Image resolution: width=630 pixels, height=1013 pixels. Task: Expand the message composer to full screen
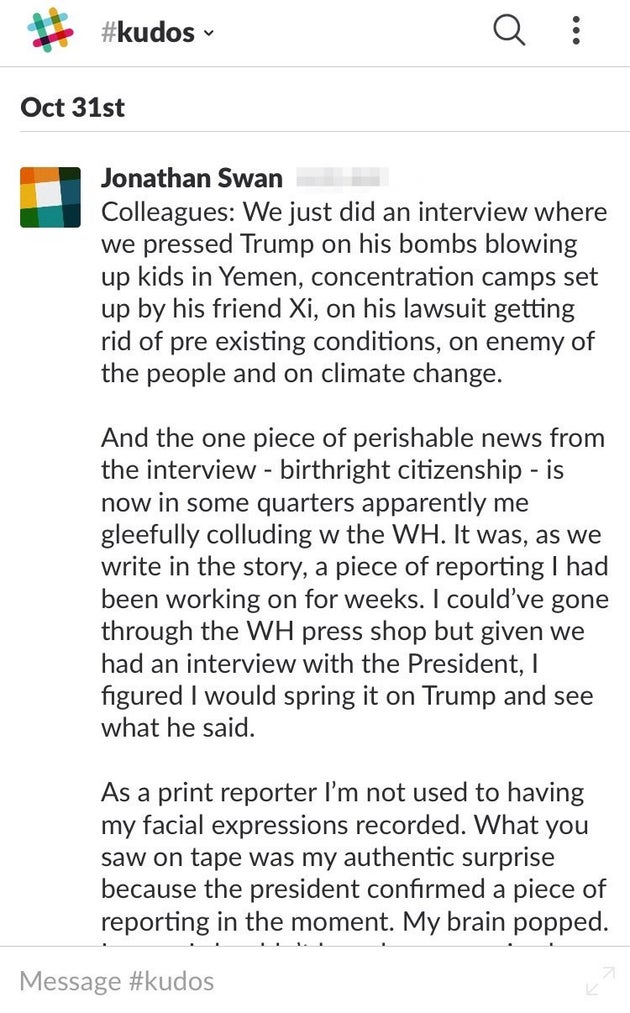[600, 981]
